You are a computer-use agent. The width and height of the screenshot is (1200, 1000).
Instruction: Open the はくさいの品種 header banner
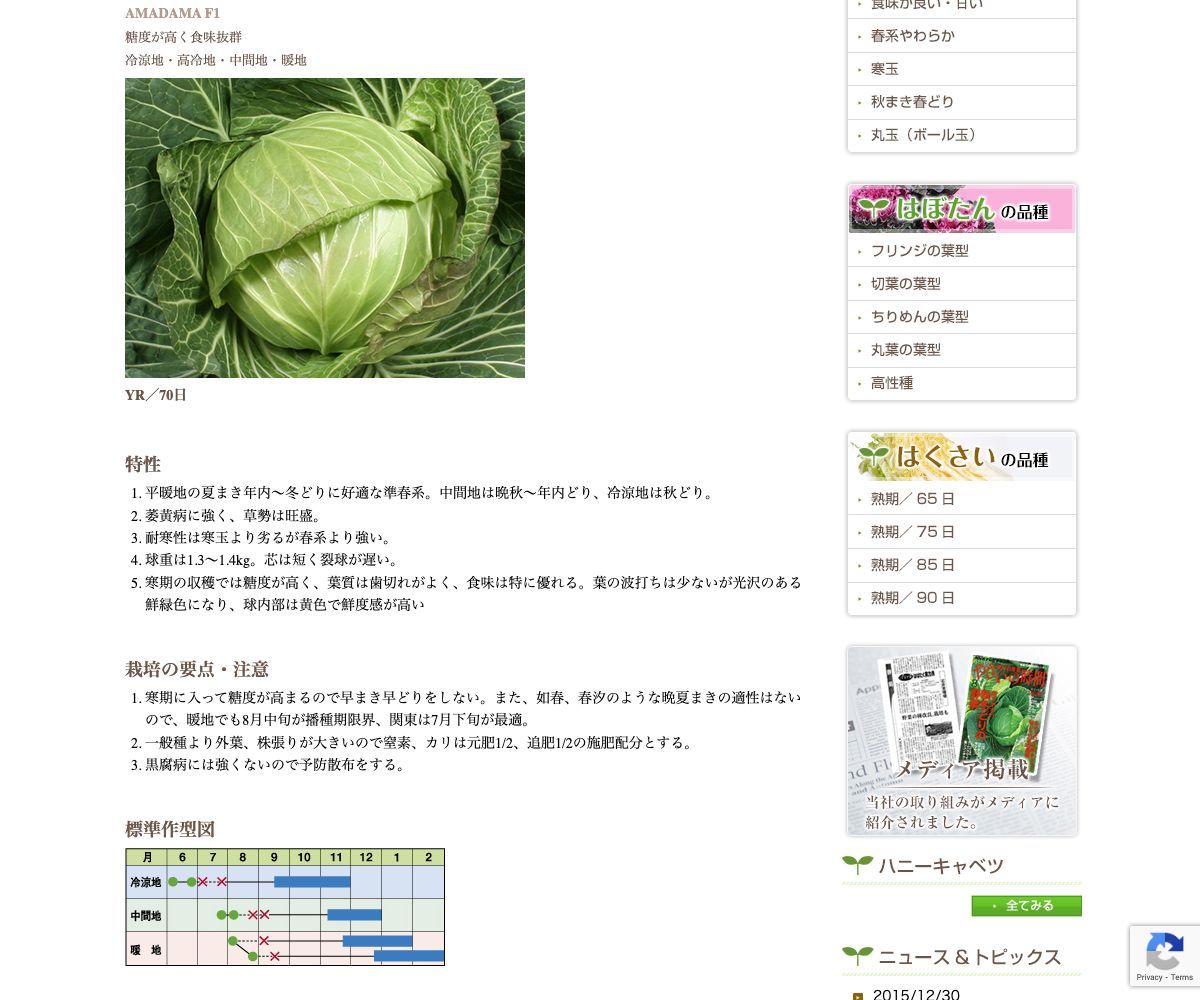[x=961, y=457]
